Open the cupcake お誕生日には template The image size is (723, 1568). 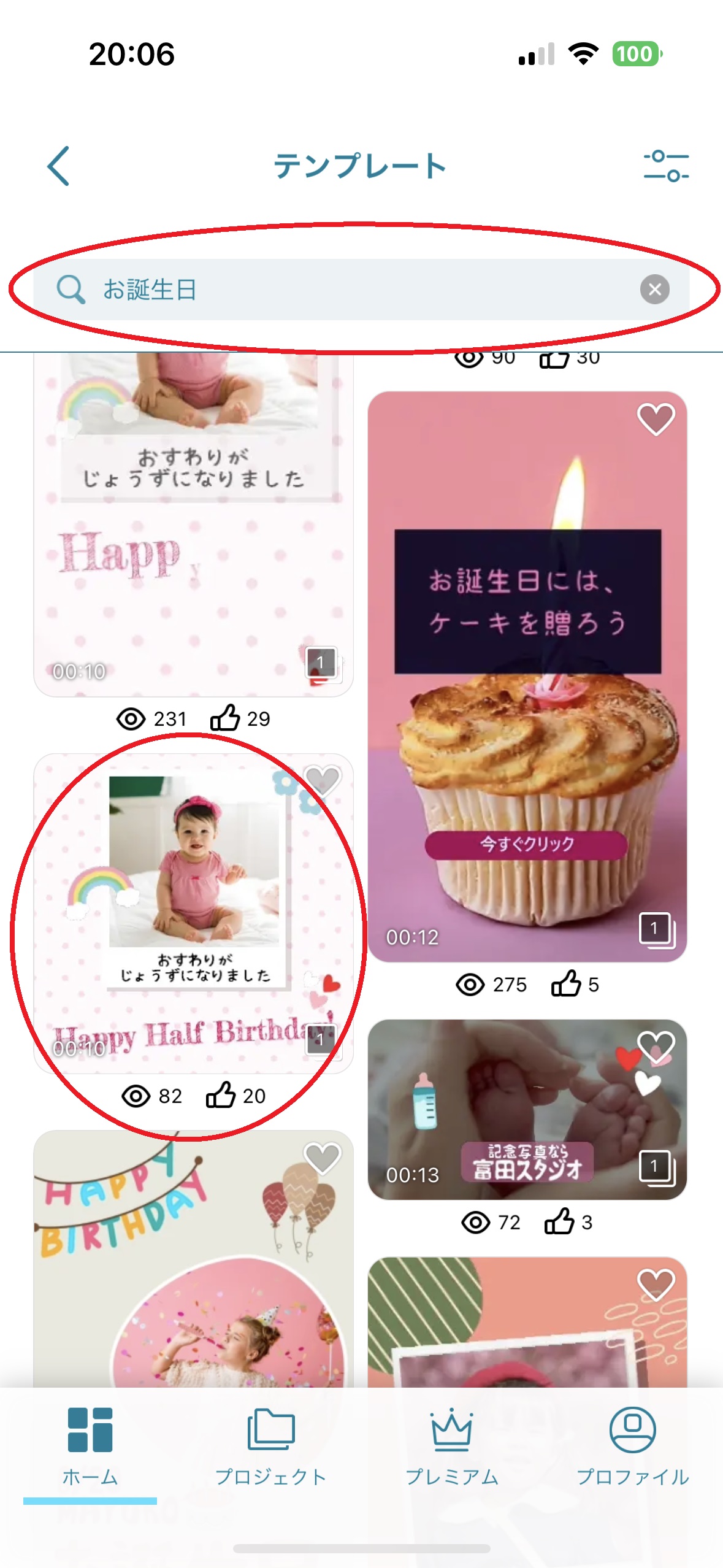pos(527,675)
